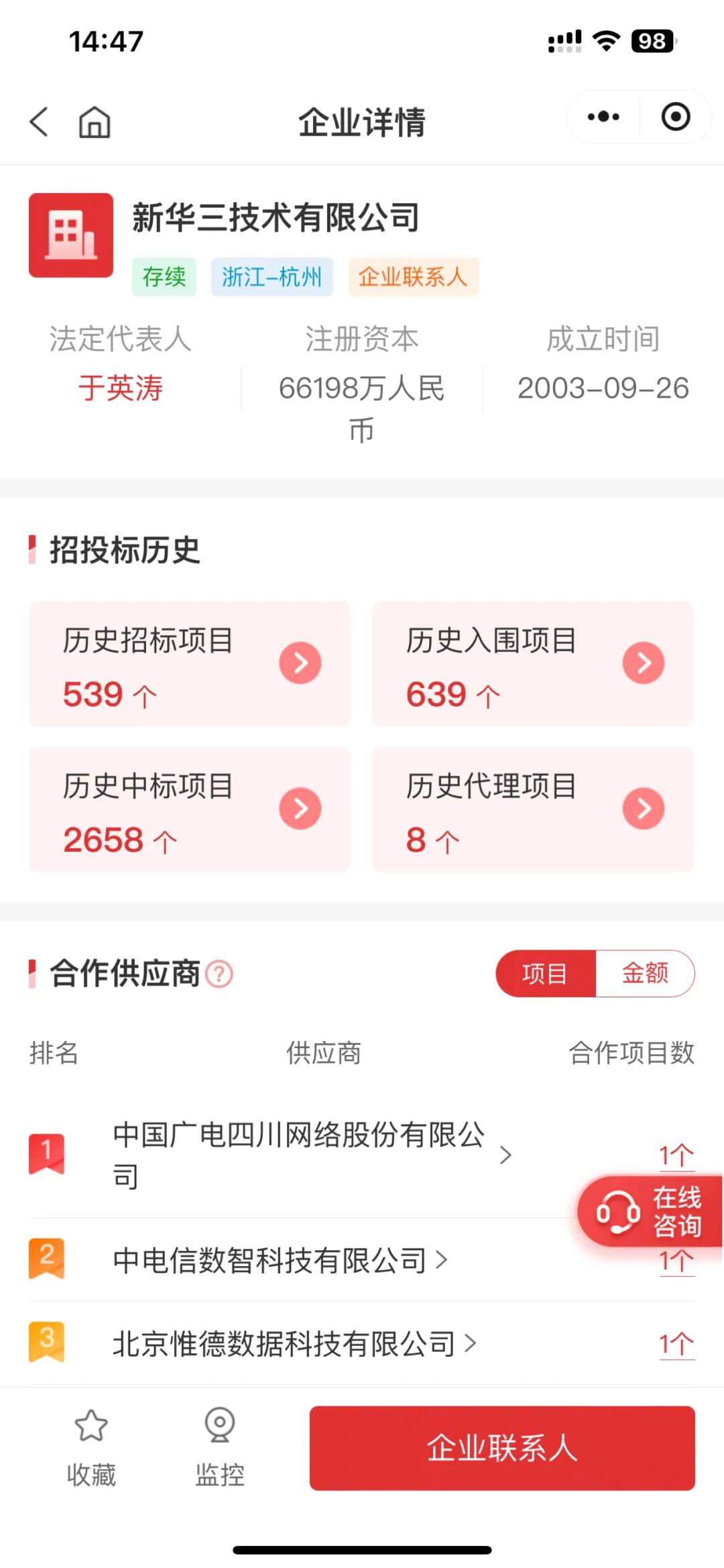Go back using the left arrow
The height and width of the screenshot is (1568, 724).
point(40,122)
